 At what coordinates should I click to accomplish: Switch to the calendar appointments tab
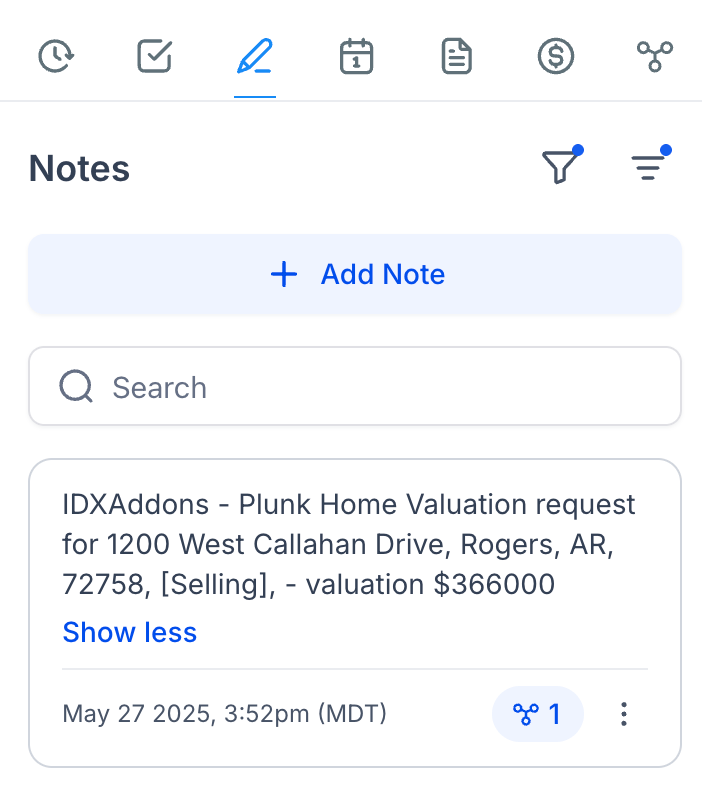point(356,56)
